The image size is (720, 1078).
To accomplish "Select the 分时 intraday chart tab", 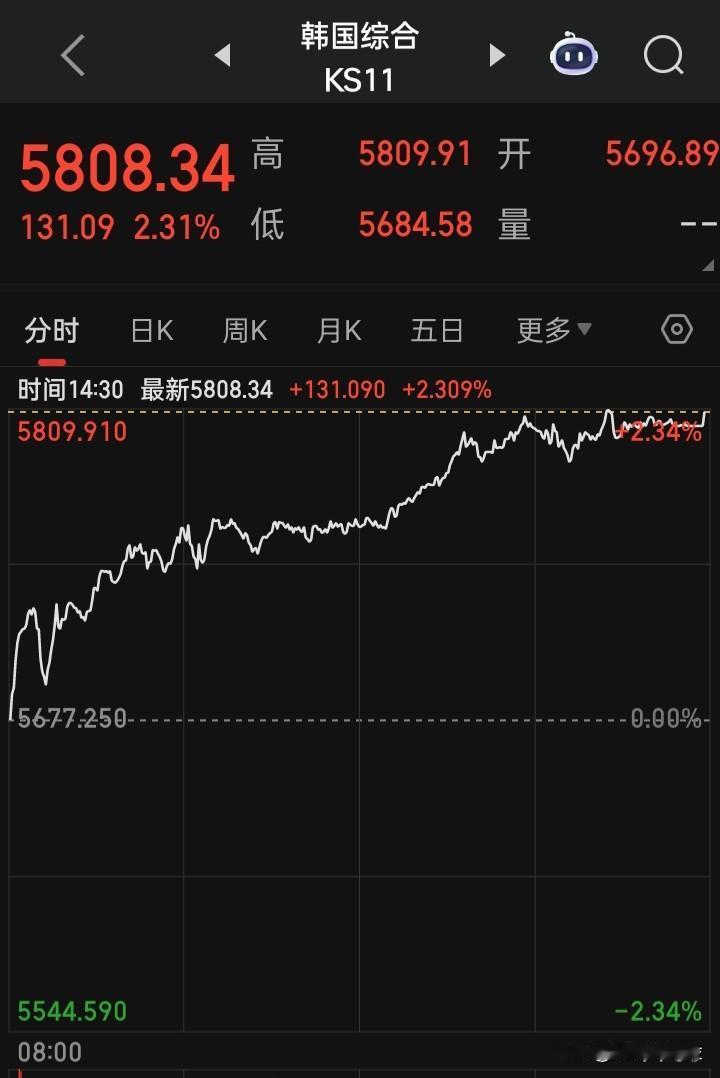I will coord(51,328).
